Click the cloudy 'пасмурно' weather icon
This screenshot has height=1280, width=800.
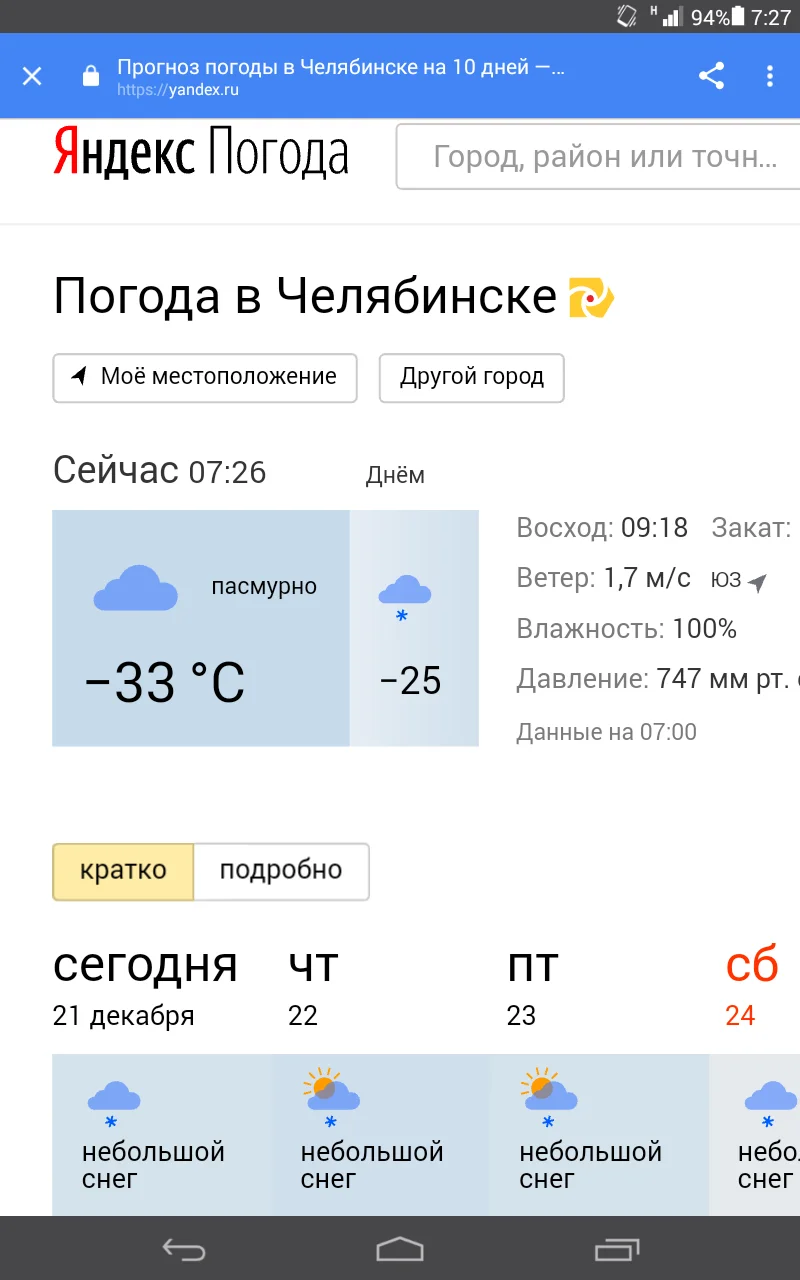click(136, 588)
